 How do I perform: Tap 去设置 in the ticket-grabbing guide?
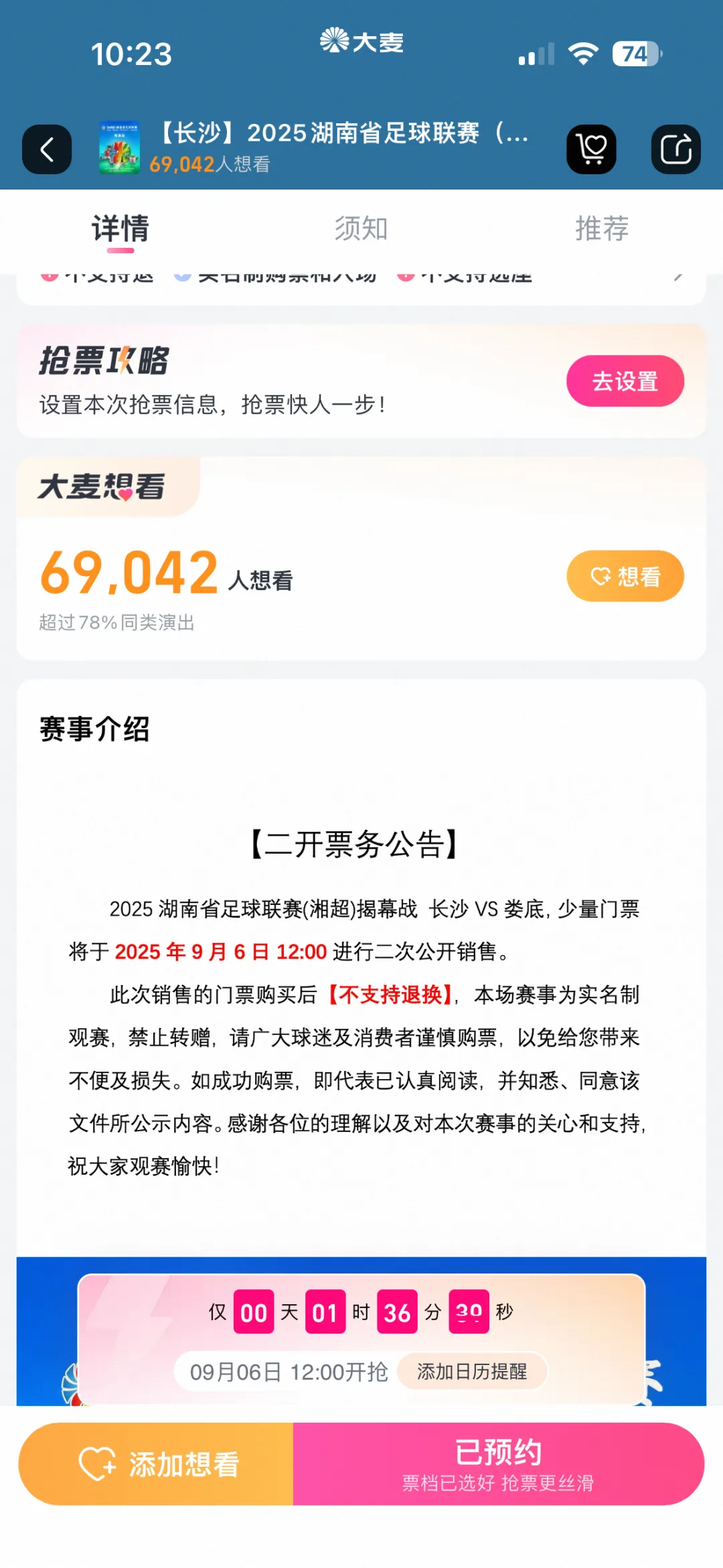625,381
